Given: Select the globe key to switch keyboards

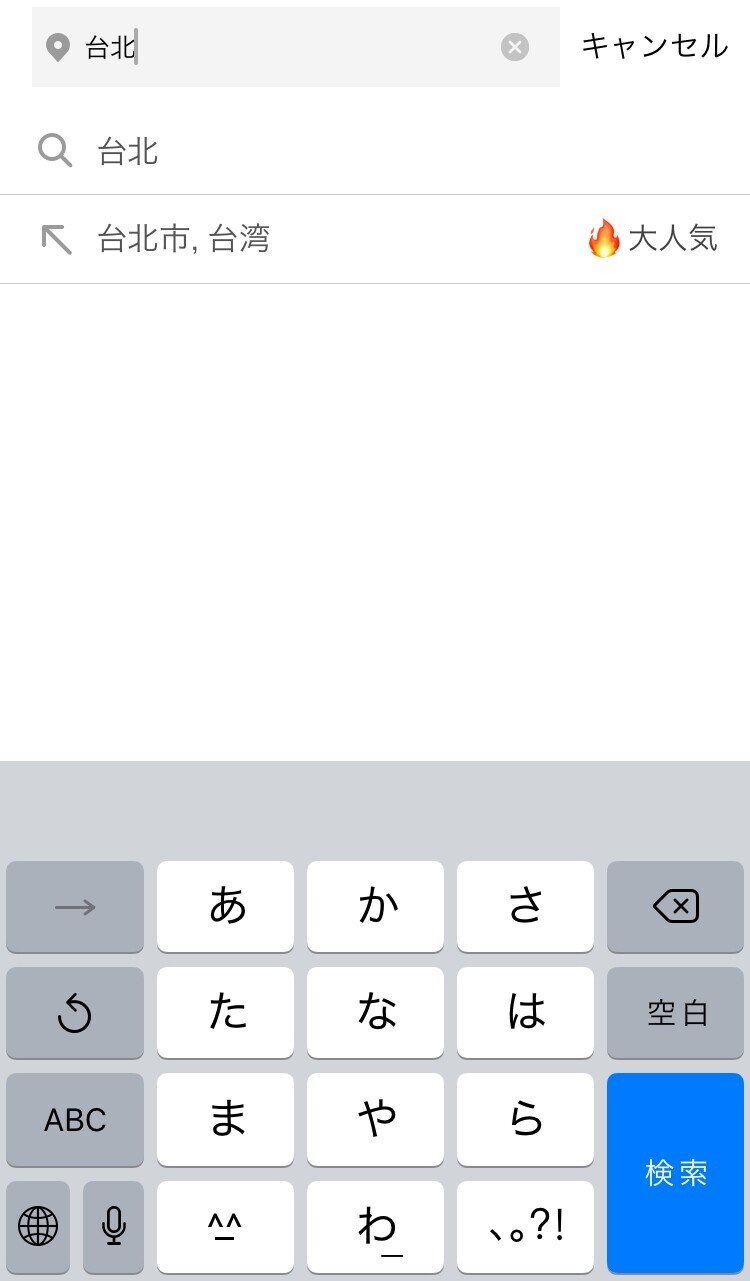Looking at the screenshot, I should (x=37, y=1227).
